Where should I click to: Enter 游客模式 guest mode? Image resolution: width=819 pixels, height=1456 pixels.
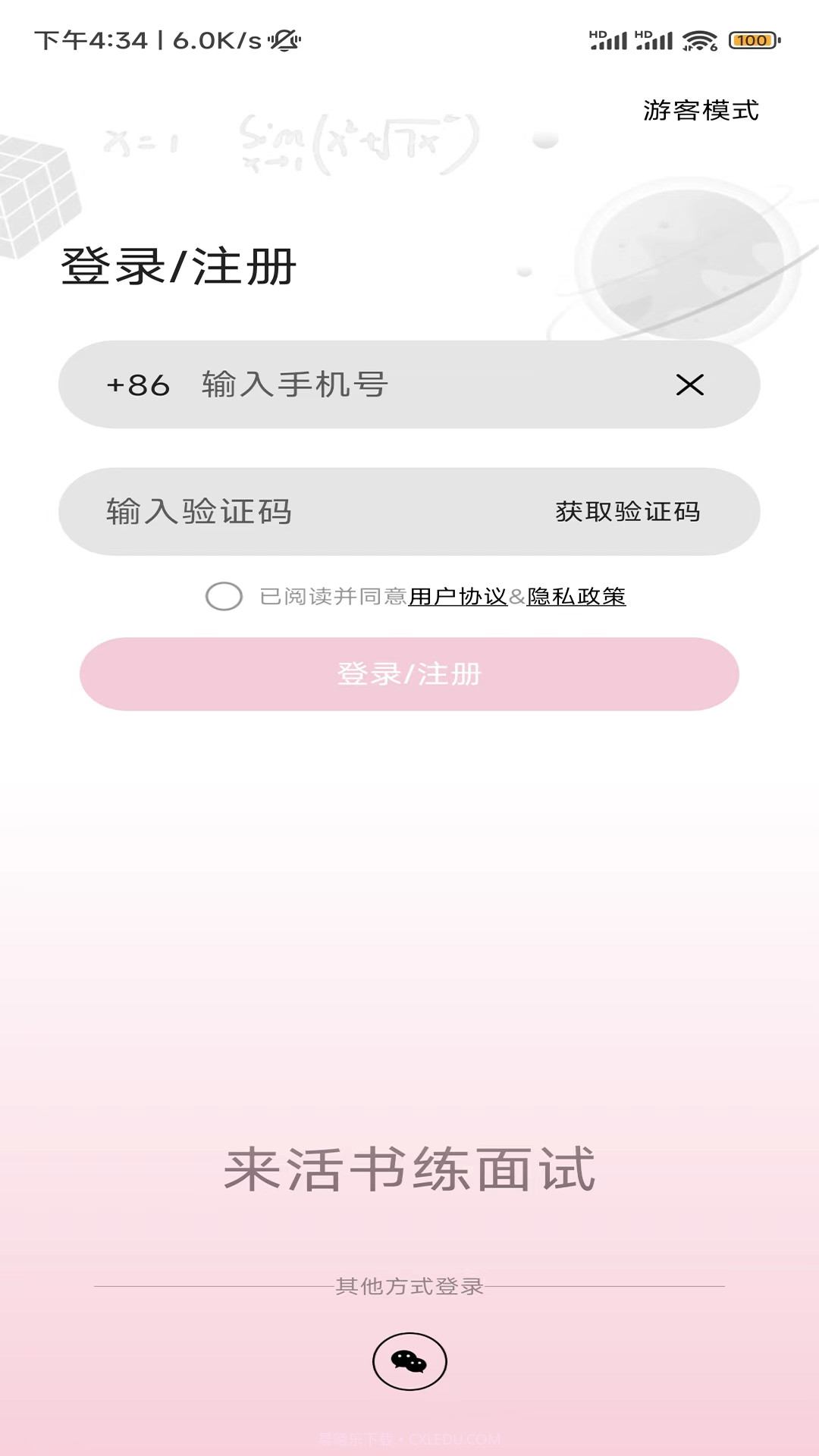[701, 110]
